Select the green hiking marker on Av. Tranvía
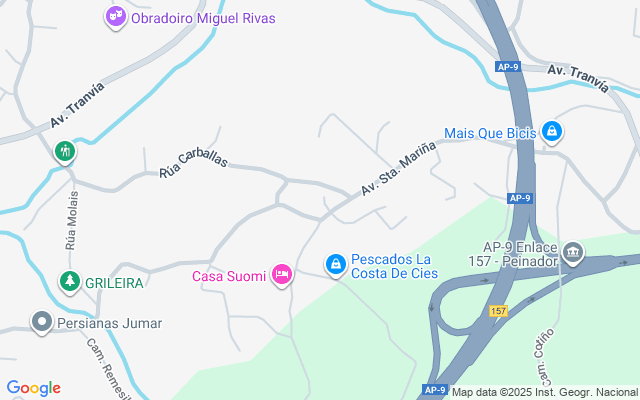The height and width of the screenshot is (400, 640). (65, 152)
